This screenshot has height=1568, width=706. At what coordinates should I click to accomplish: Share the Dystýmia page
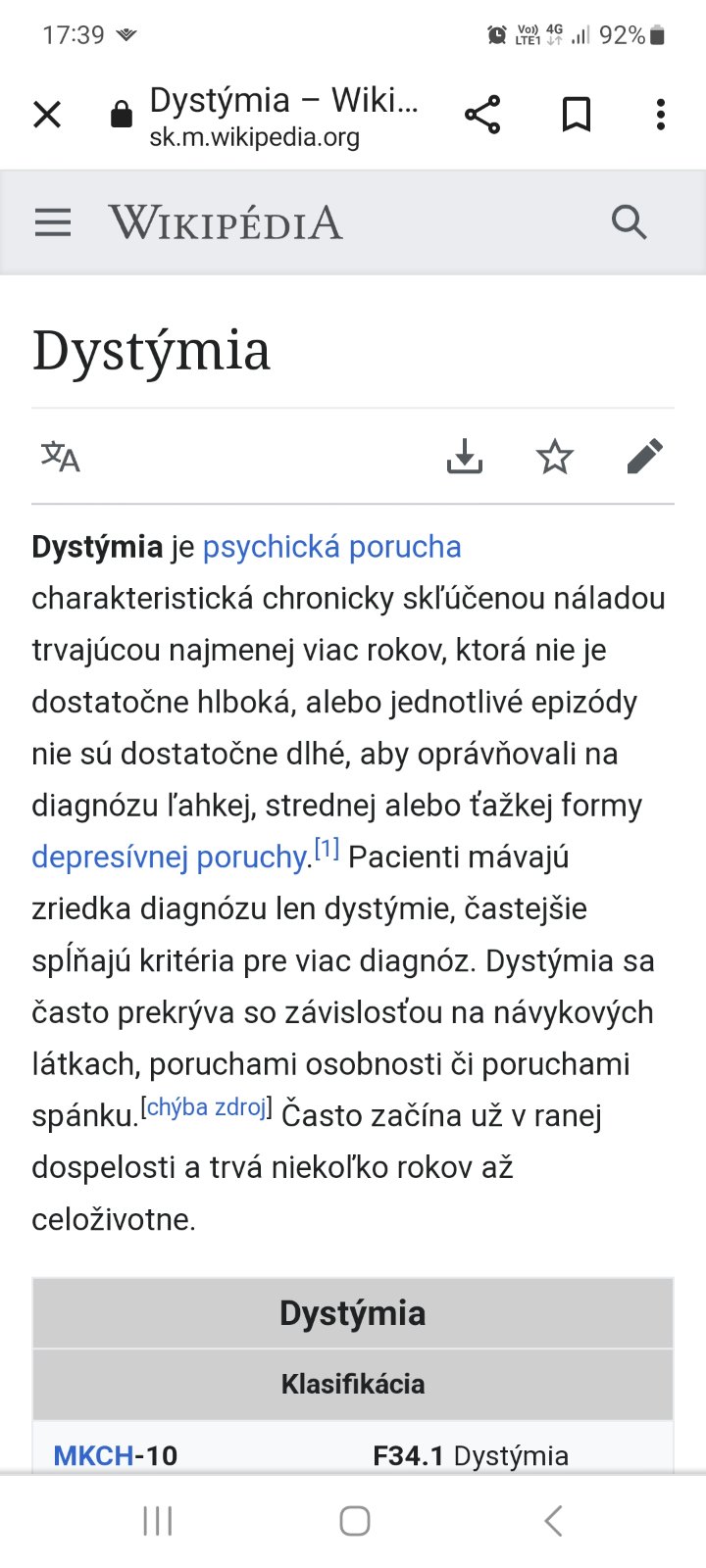pyautogui.click(x=482, y=115)
